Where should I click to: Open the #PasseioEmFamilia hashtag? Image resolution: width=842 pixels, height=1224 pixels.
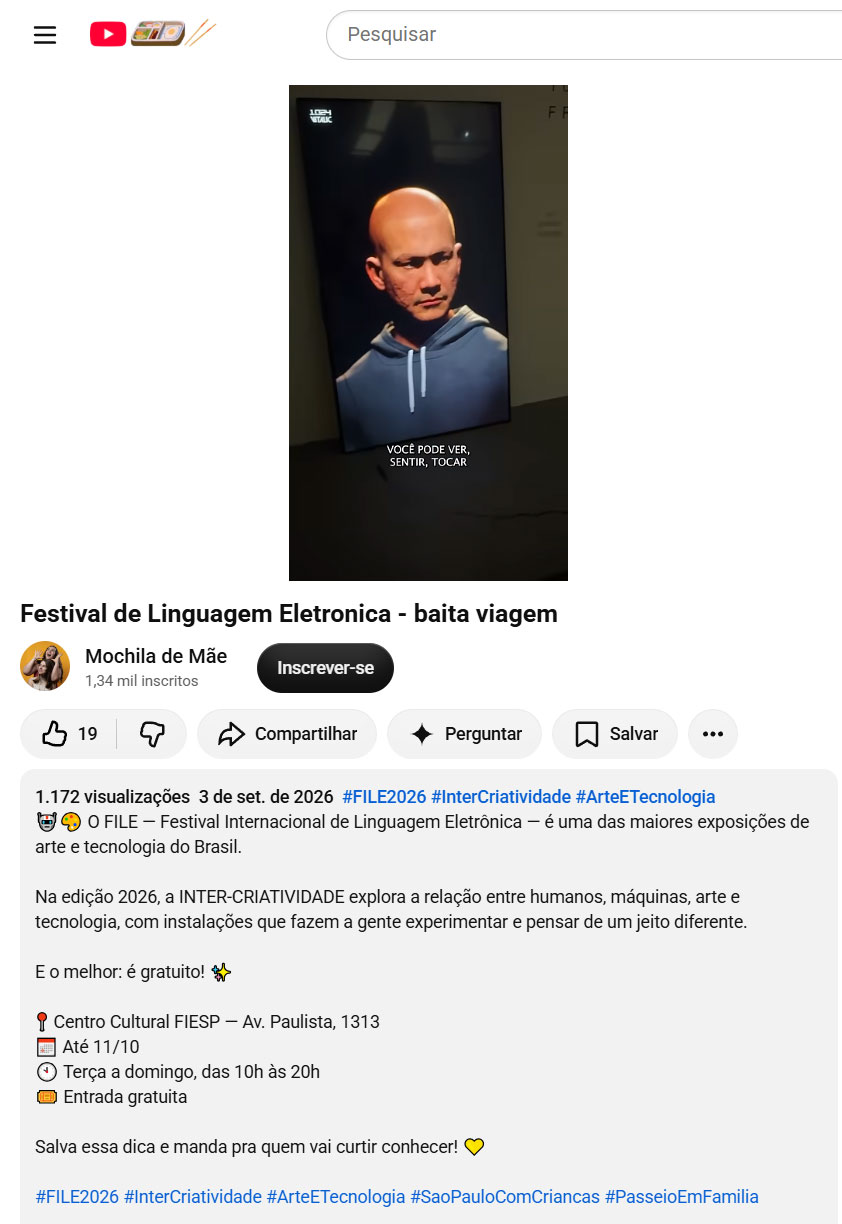point(682,1197)
